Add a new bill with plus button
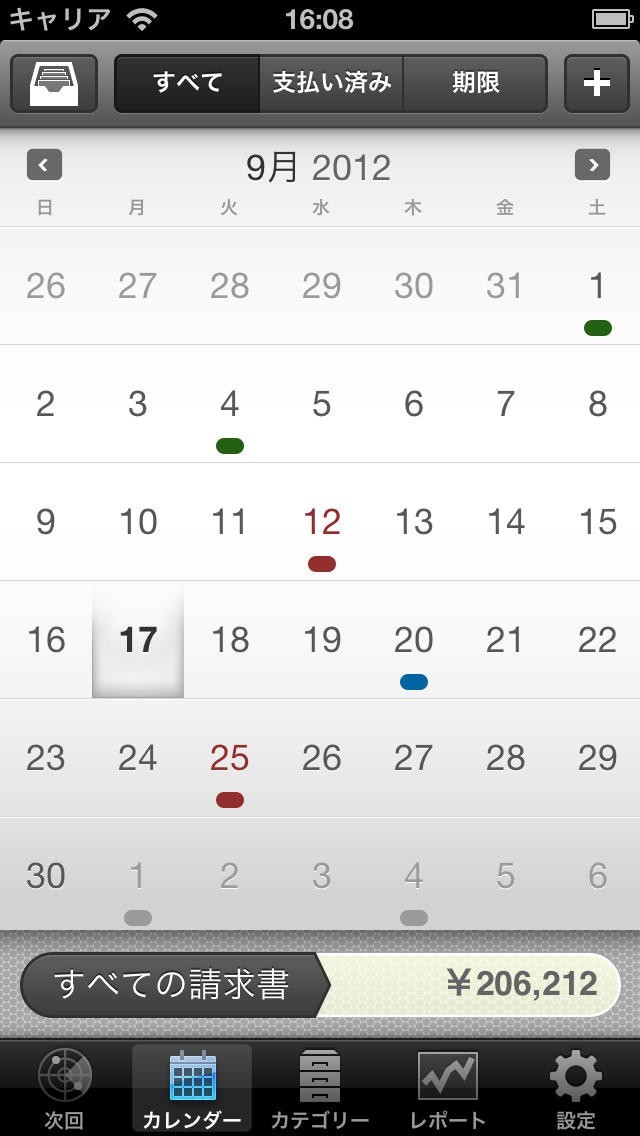 pyautogui.click(x=597, y=83)
